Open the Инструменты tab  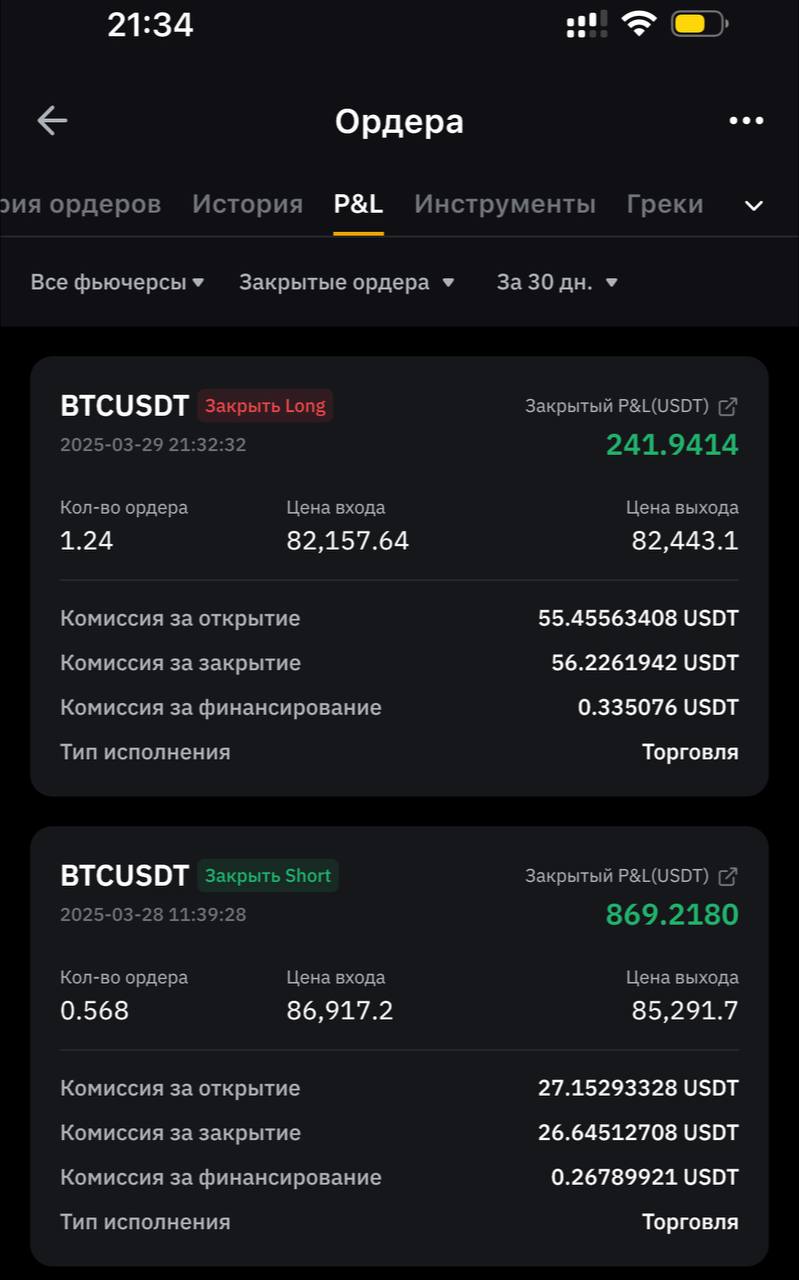[x=504, y=204]
